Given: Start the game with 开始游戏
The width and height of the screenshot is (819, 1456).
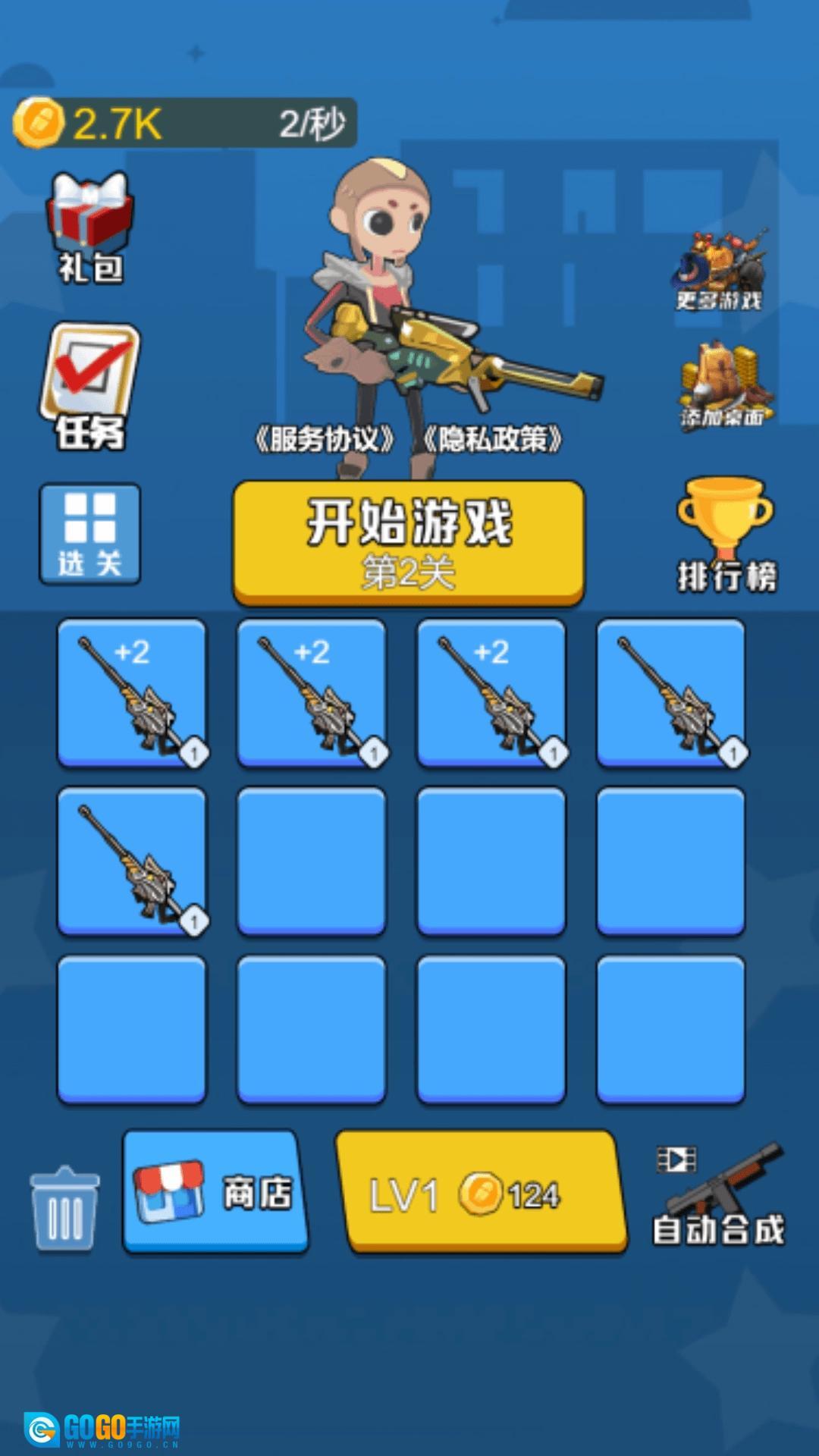Looking at the screenshot, I should coord(409,541).
